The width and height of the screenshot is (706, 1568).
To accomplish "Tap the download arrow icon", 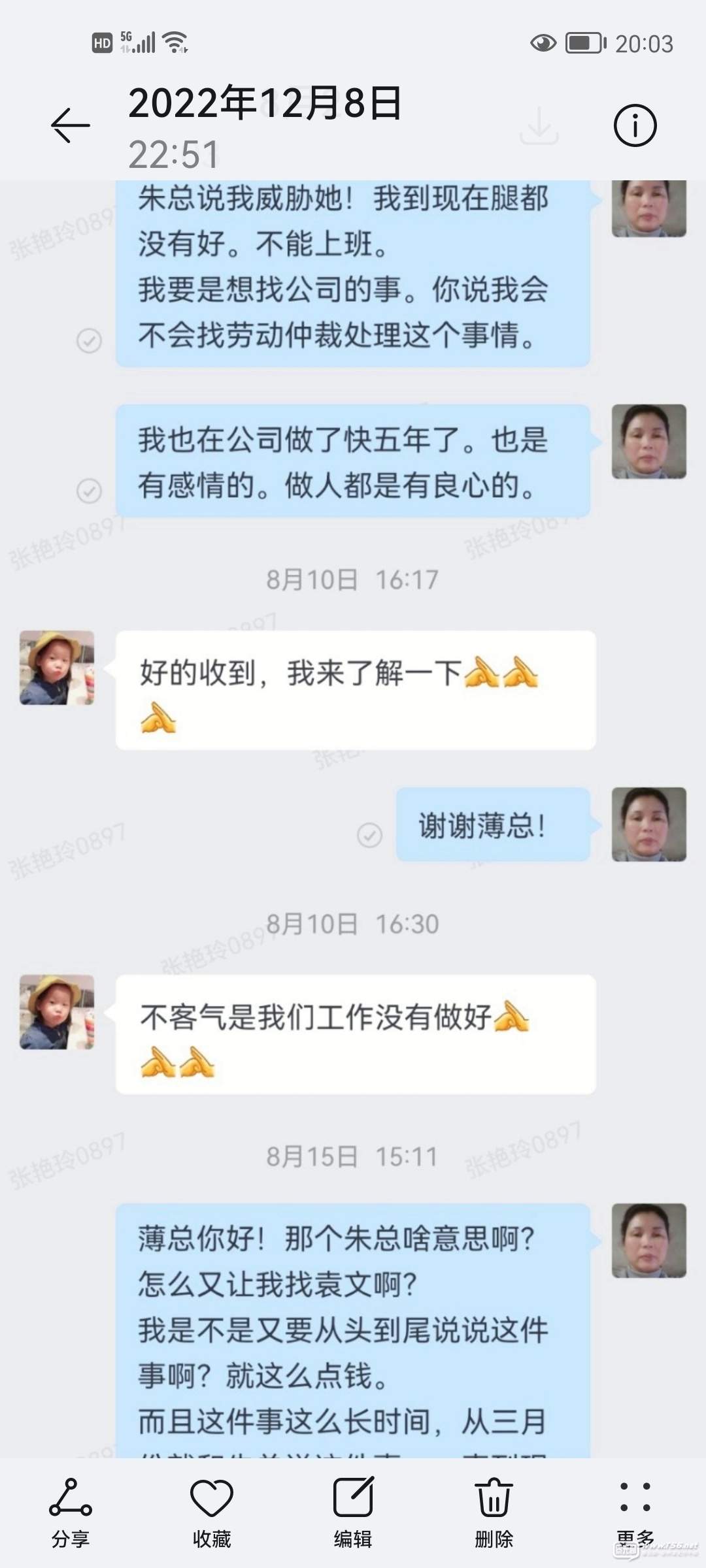I will click(539, 125).
